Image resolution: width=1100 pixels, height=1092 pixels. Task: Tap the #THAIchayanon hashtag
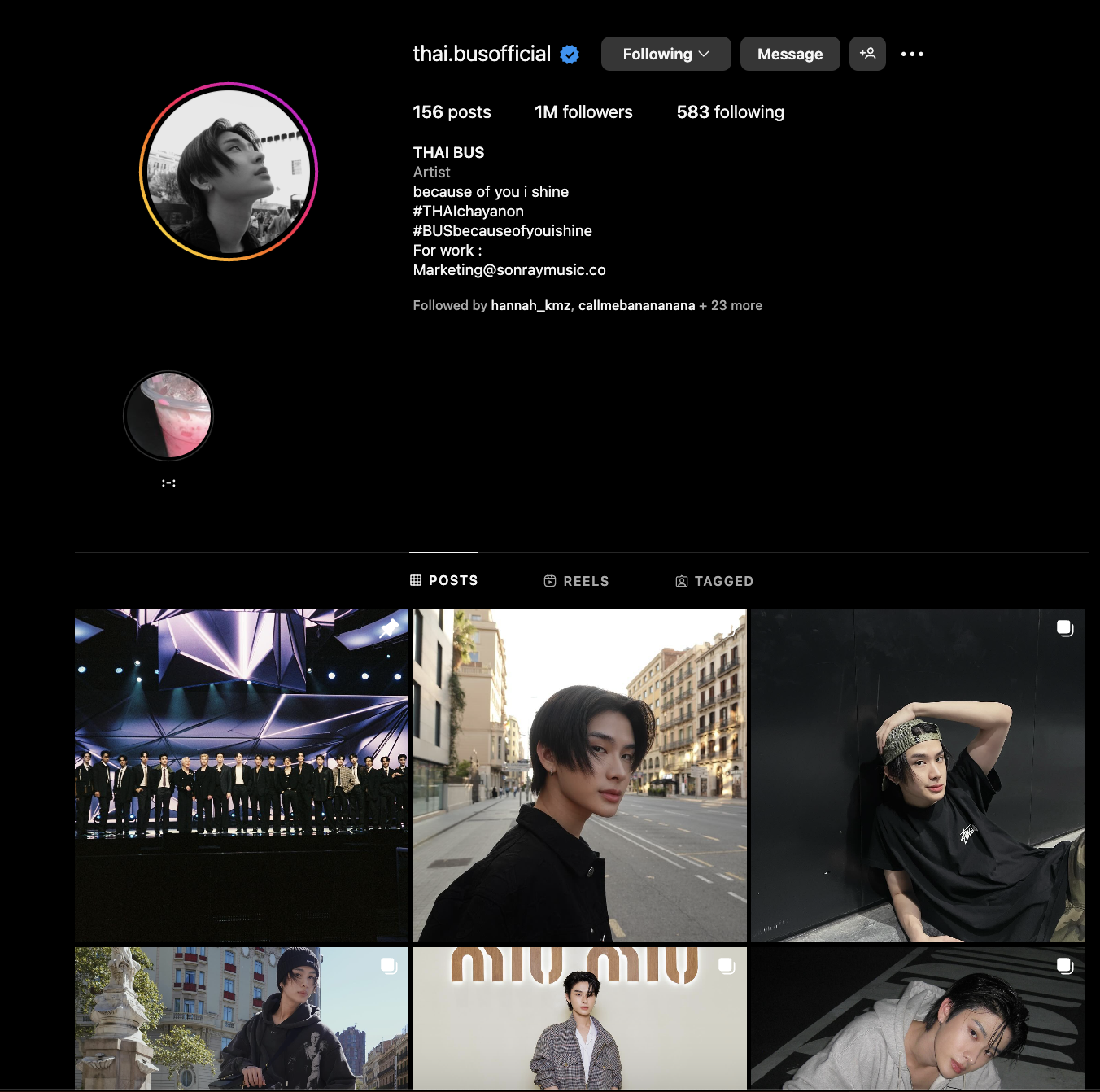click(468, 212)
